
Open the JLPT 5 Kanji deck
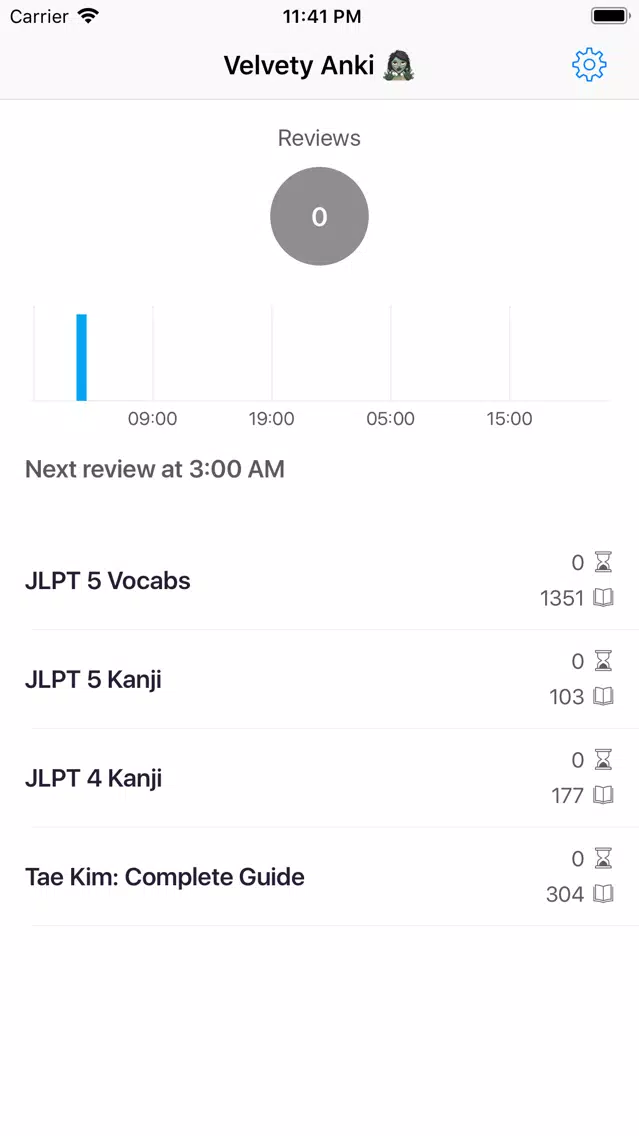pos(320,680)
